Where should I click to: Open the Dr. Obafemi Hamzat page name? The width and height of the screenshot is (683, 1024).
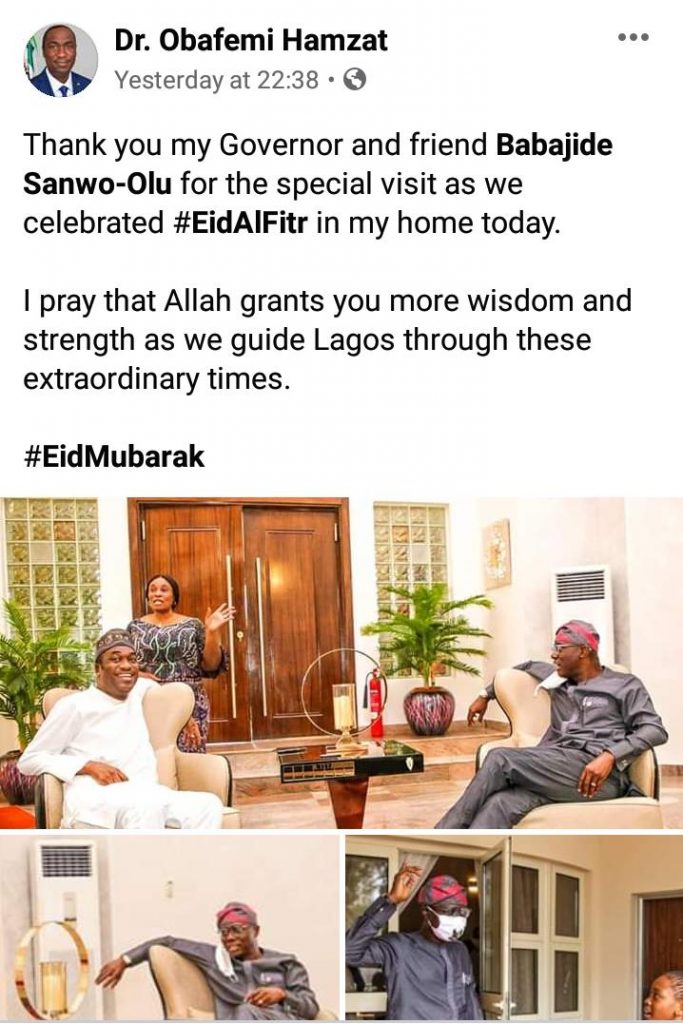251,41
